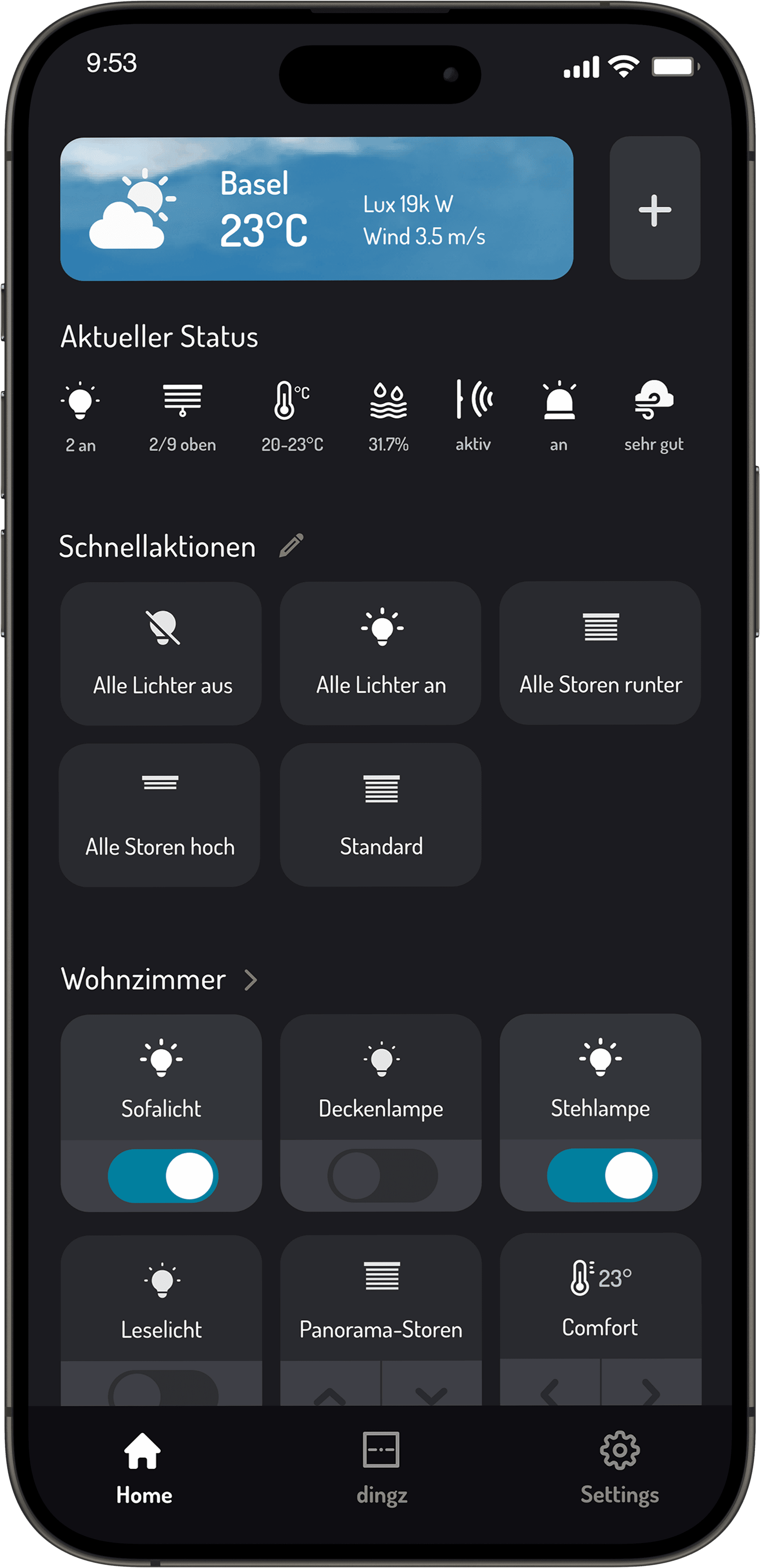Select the Alle Storen hoch action

point(160,814)
